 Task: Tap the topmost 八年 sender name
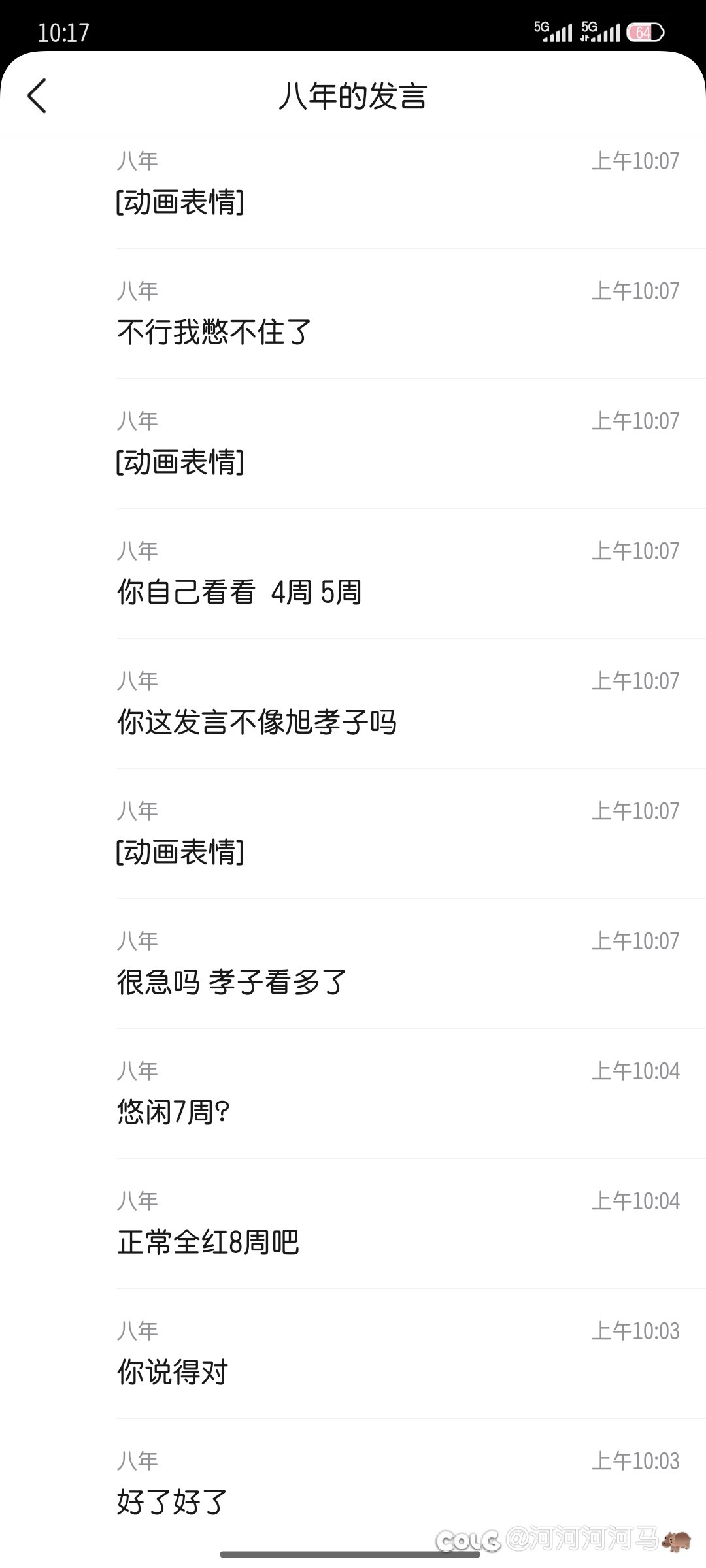pos(137,160)
